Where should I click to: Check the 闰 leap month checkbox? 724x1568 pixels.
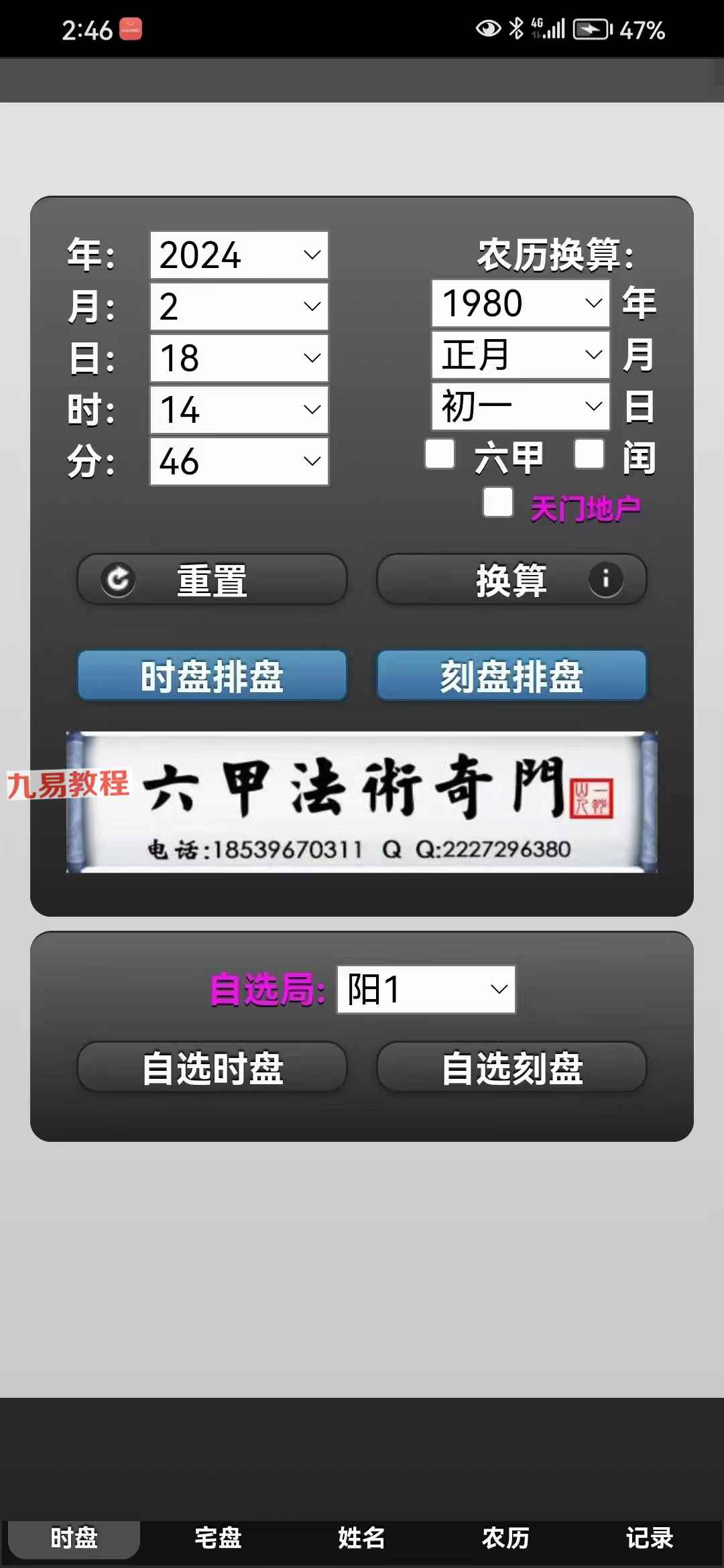tap(589, 454)
